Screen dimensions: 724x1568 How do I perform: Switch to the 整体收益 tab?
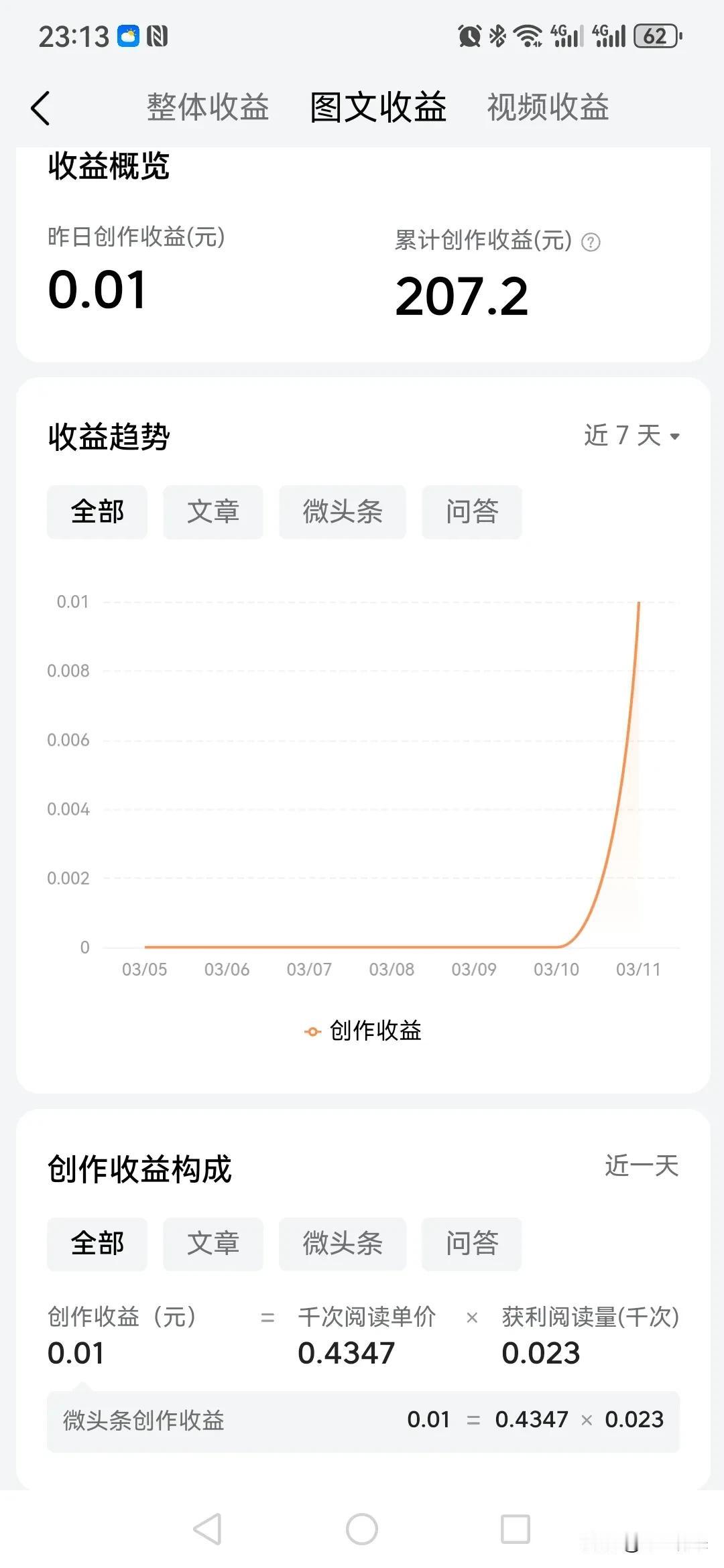tap(208, 107)
